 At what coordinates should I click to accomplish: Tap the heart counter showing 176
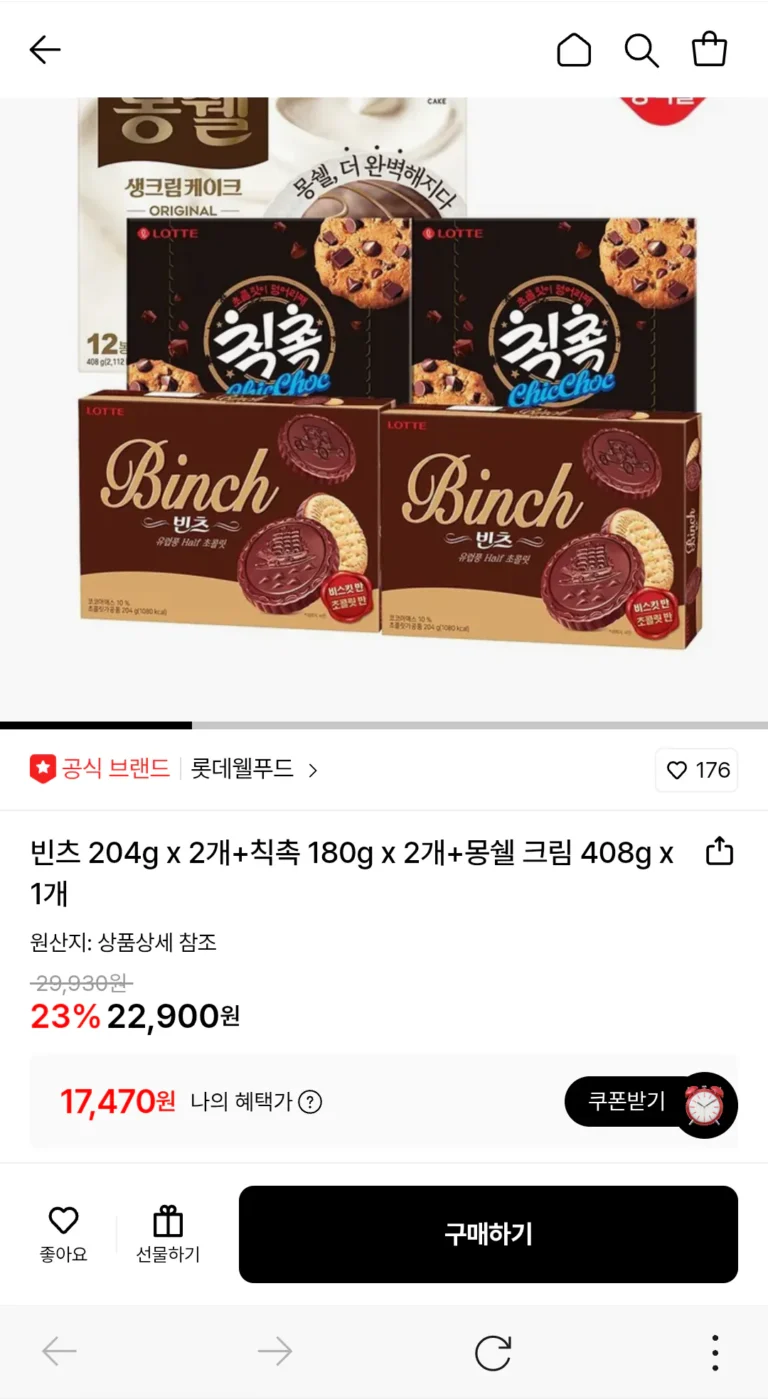point(697,770)
